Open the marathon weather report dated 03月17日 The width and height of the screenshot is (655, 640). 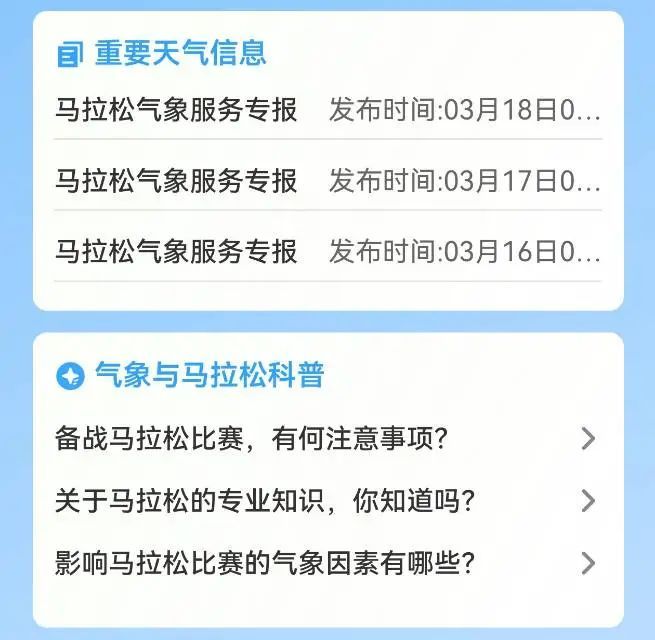coord(327,180)
